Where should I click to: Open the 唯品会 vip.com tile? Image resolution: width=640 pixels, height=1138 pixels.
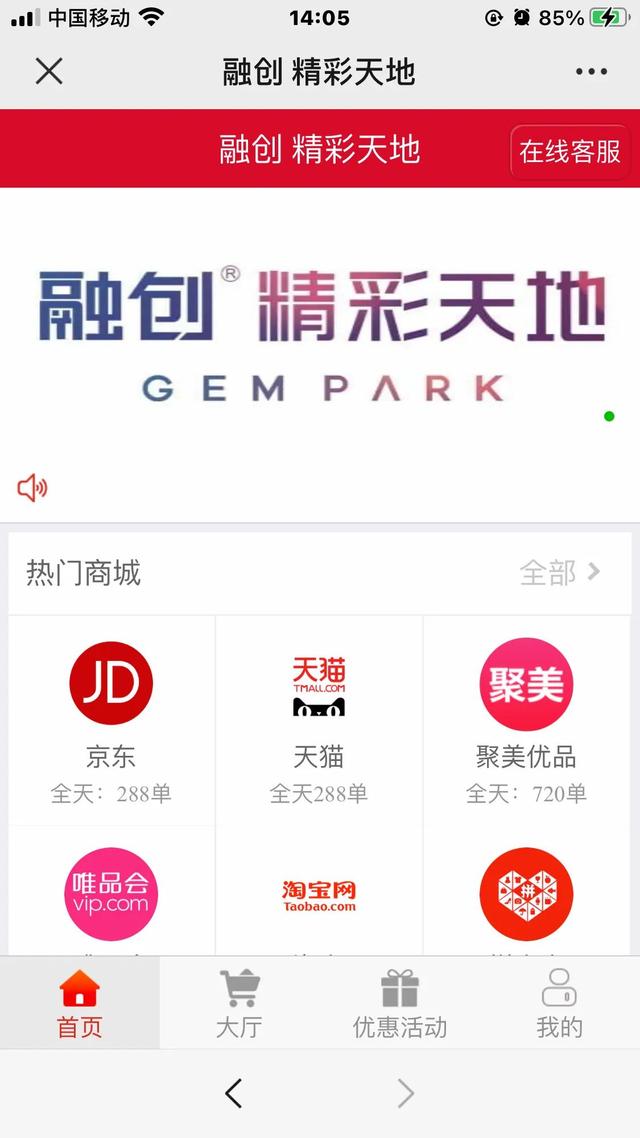pyautogui.click(x=112, y=891)
